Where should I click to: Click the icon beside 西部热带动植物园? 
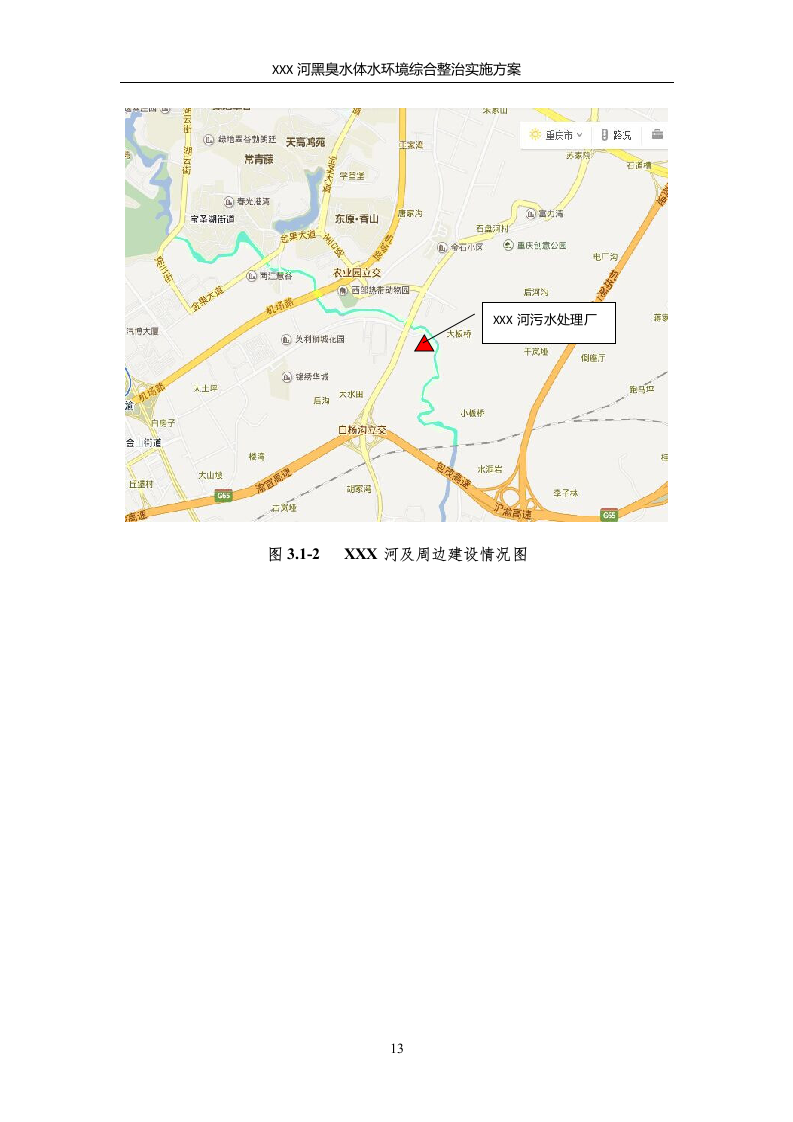[x=343, y=291]
